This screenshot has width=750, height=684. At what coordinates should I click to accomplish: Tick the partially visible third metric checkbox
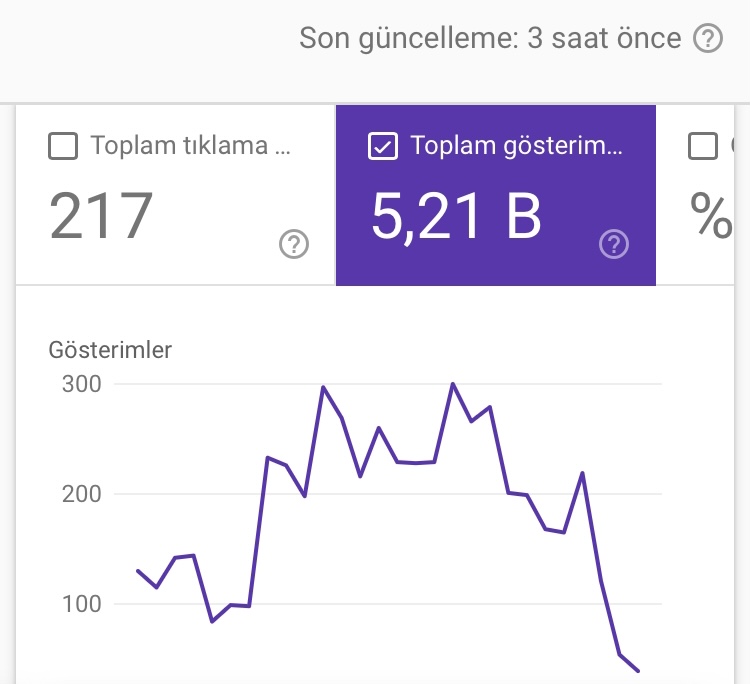[x=703, y=146]
